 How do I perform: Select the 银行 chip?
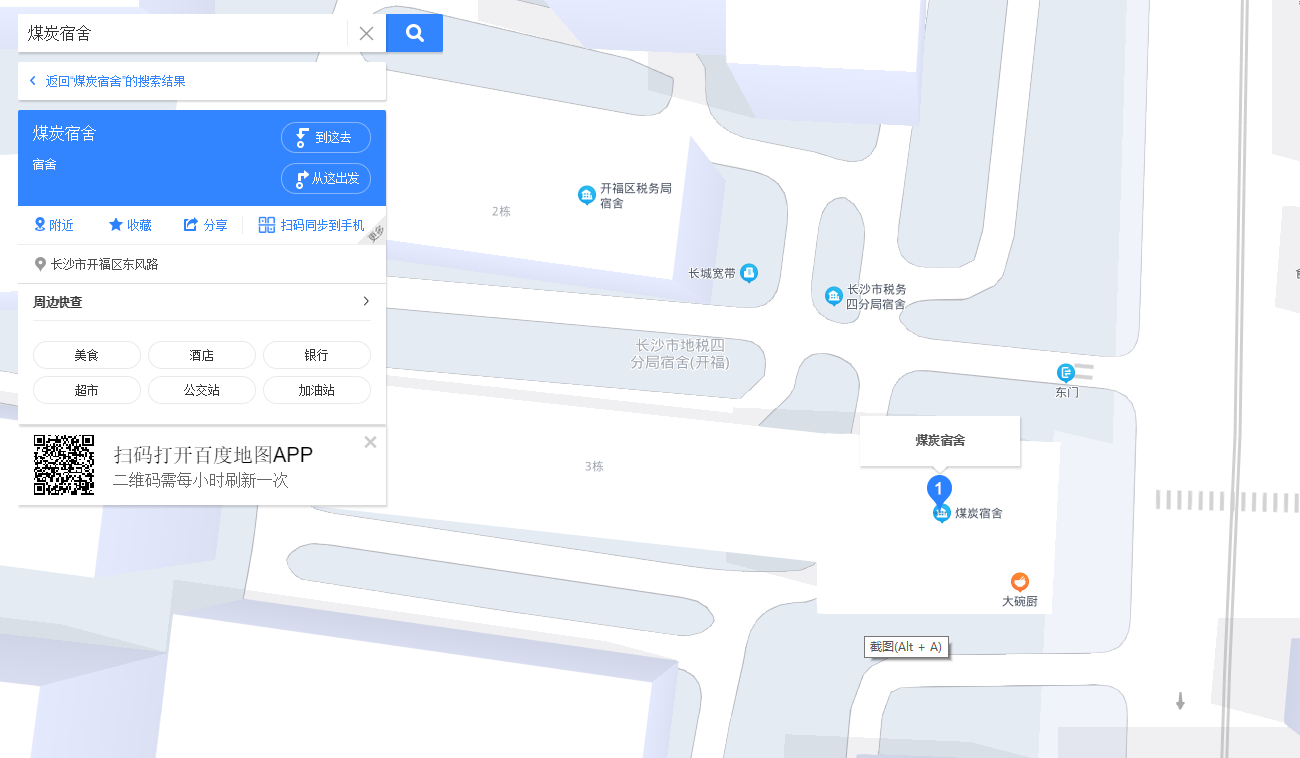[316, 355]
